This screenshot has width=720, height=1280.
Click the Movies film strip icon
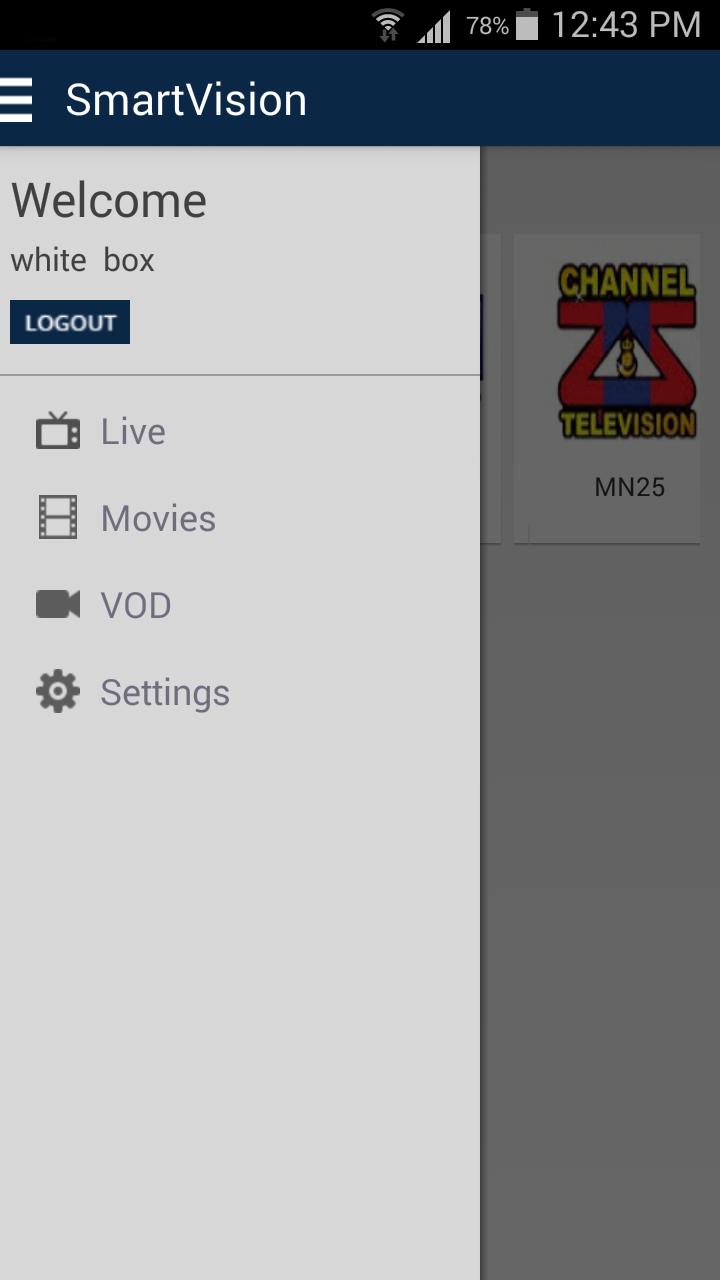(x=57, y=517)
